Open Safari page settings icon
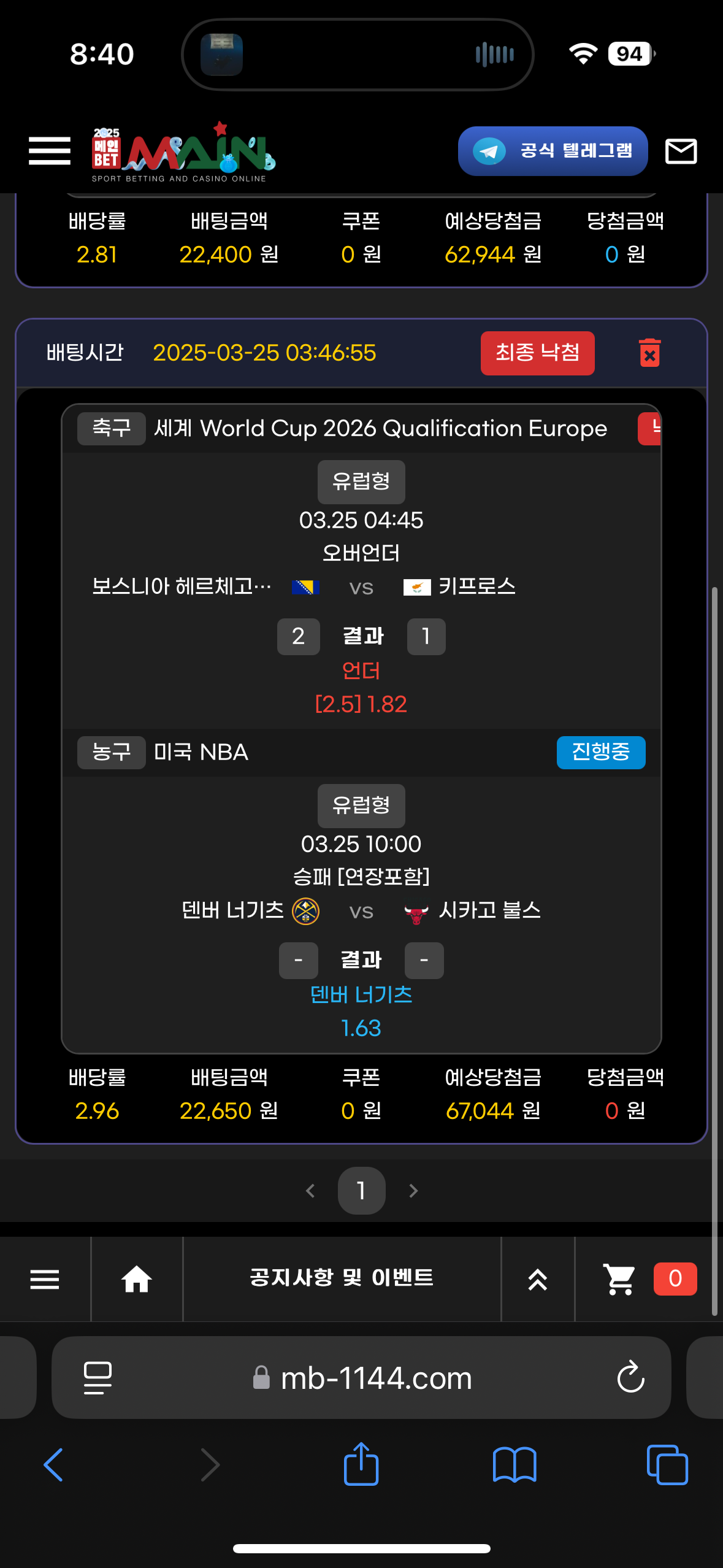 coord(98,1378)
